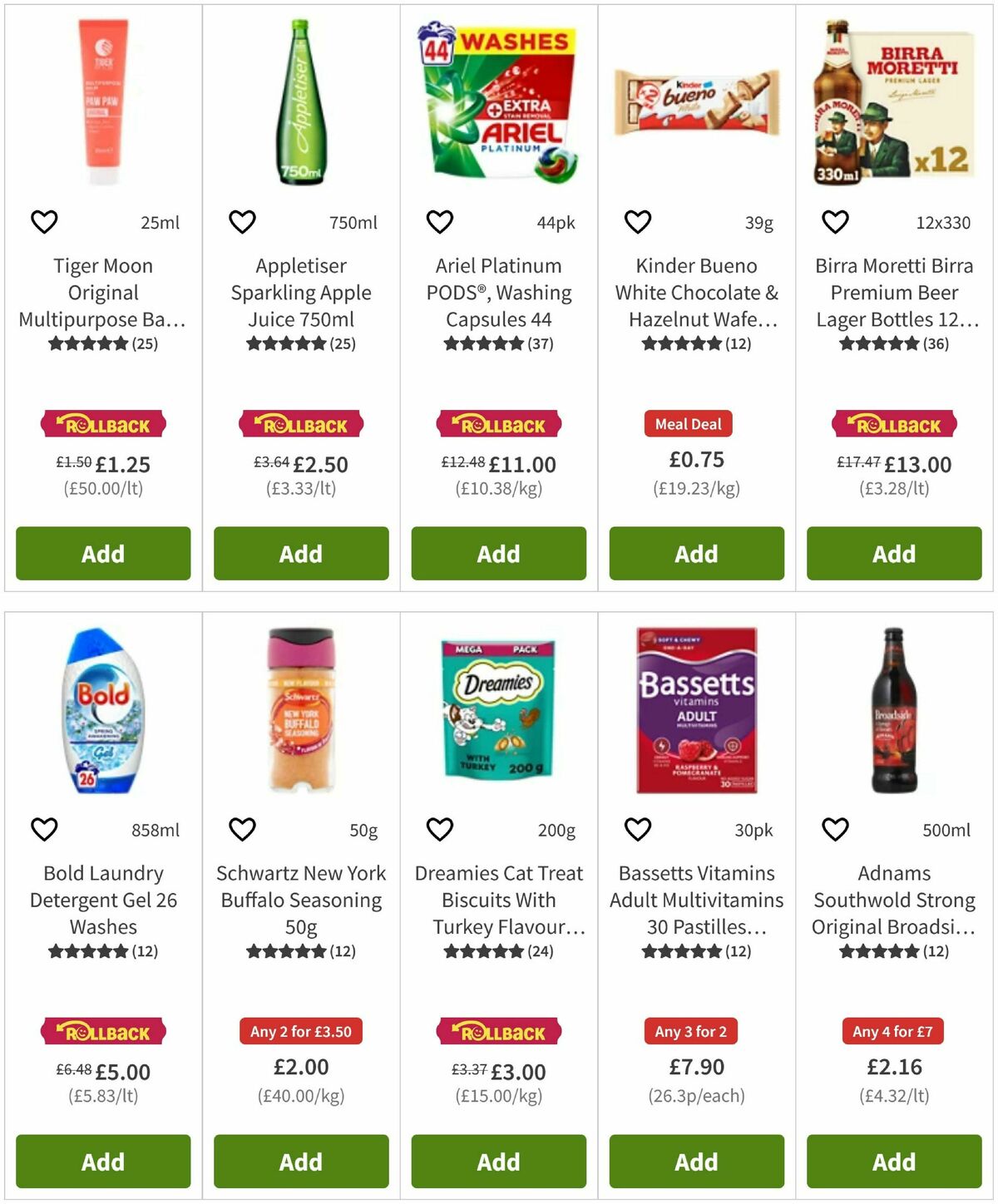Click the heart icon on Adnams Southwold Broadside
Screen dimensions: 998x1204
[834, 829]
